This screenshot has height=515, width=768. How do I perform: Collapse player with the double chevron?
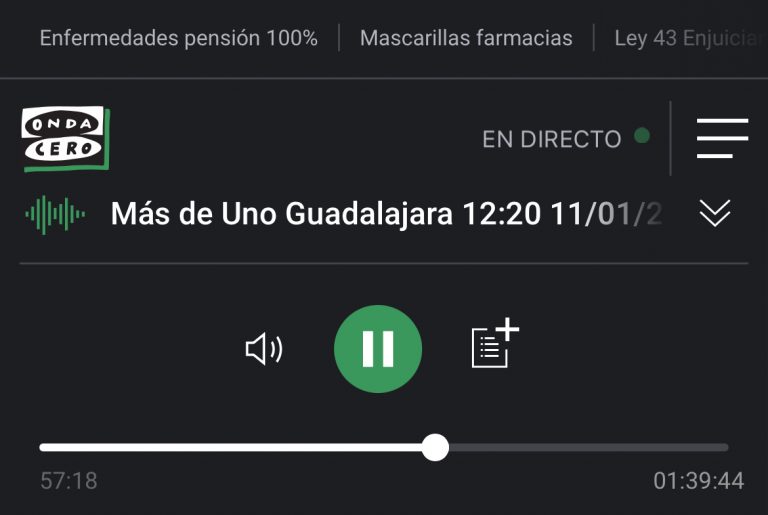pyautogui.click(x=715, y=213)
